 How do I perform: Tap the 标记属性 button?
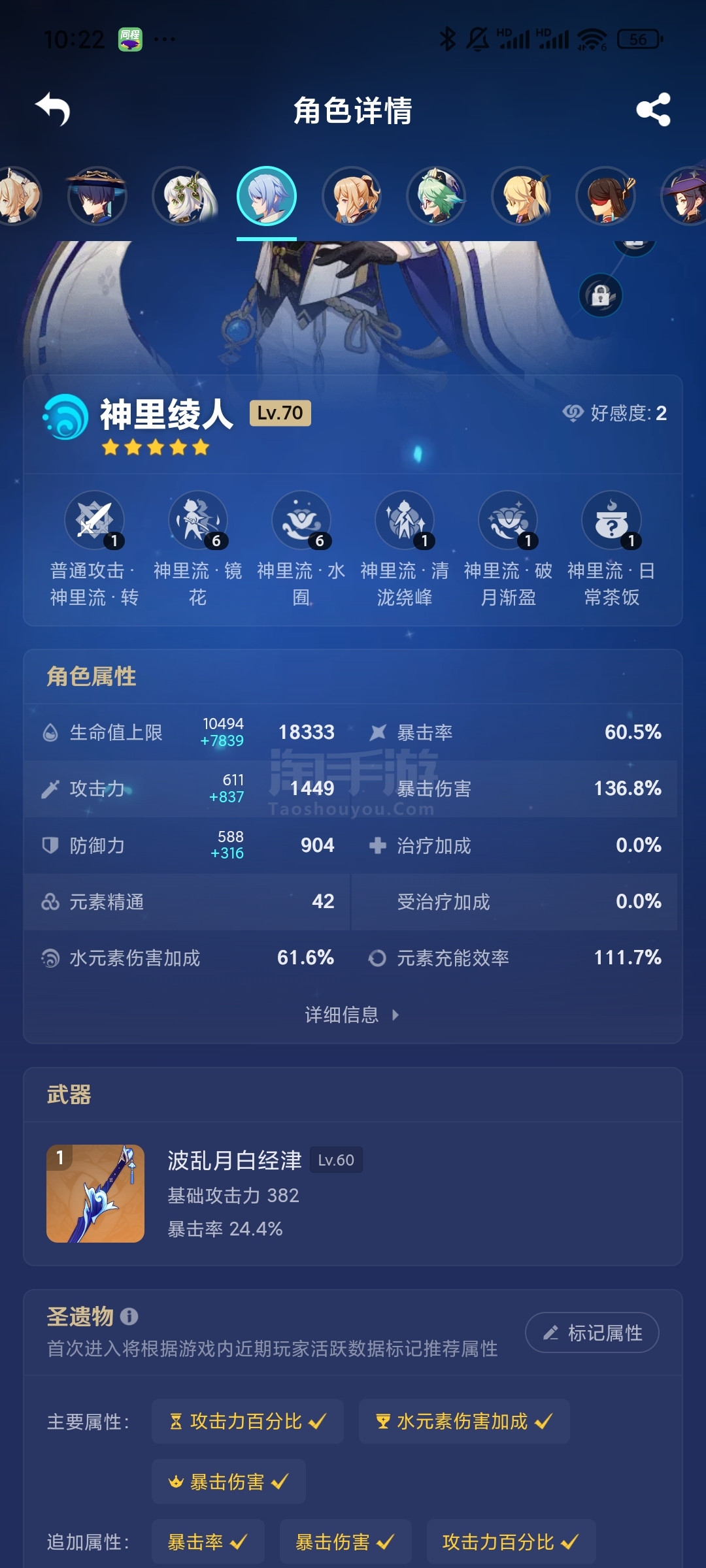592,1332
